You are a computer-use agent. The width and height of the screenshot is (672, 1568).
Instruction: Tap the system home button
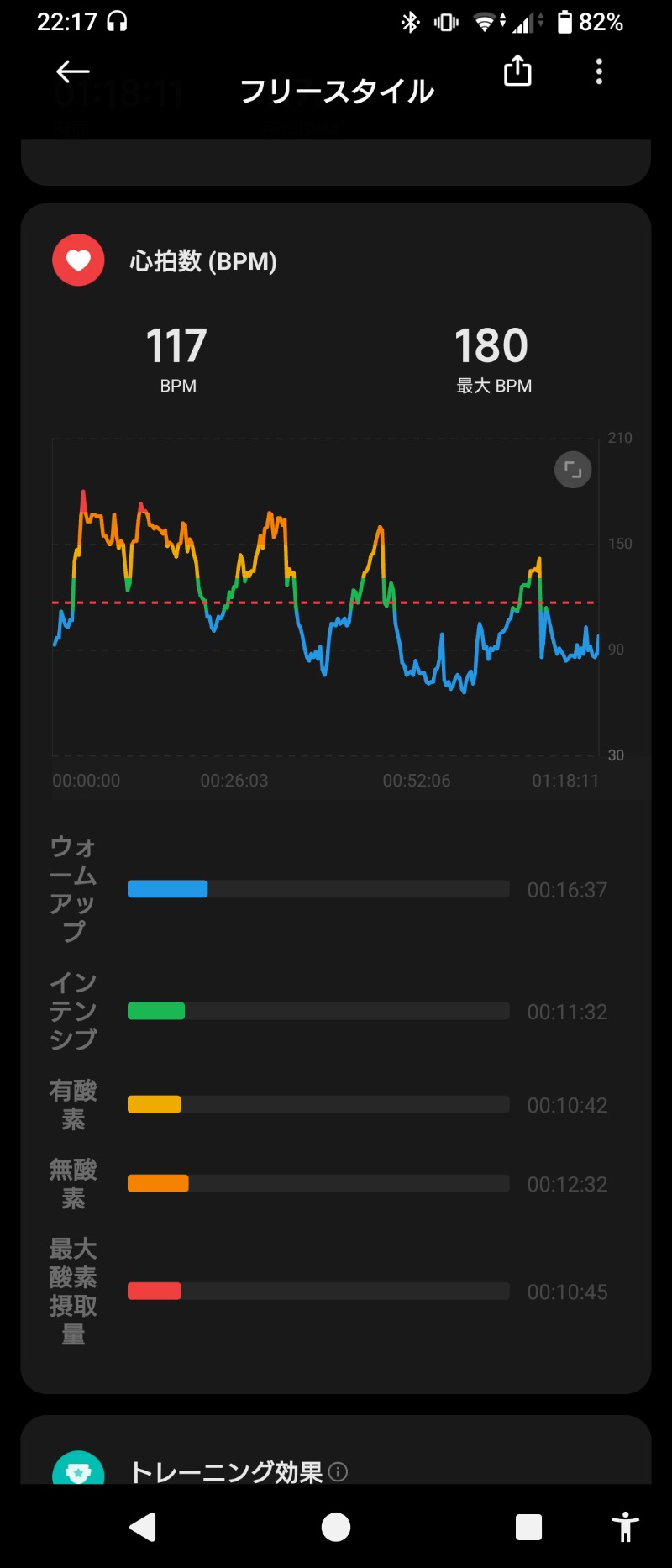[x=336, y=1527]
